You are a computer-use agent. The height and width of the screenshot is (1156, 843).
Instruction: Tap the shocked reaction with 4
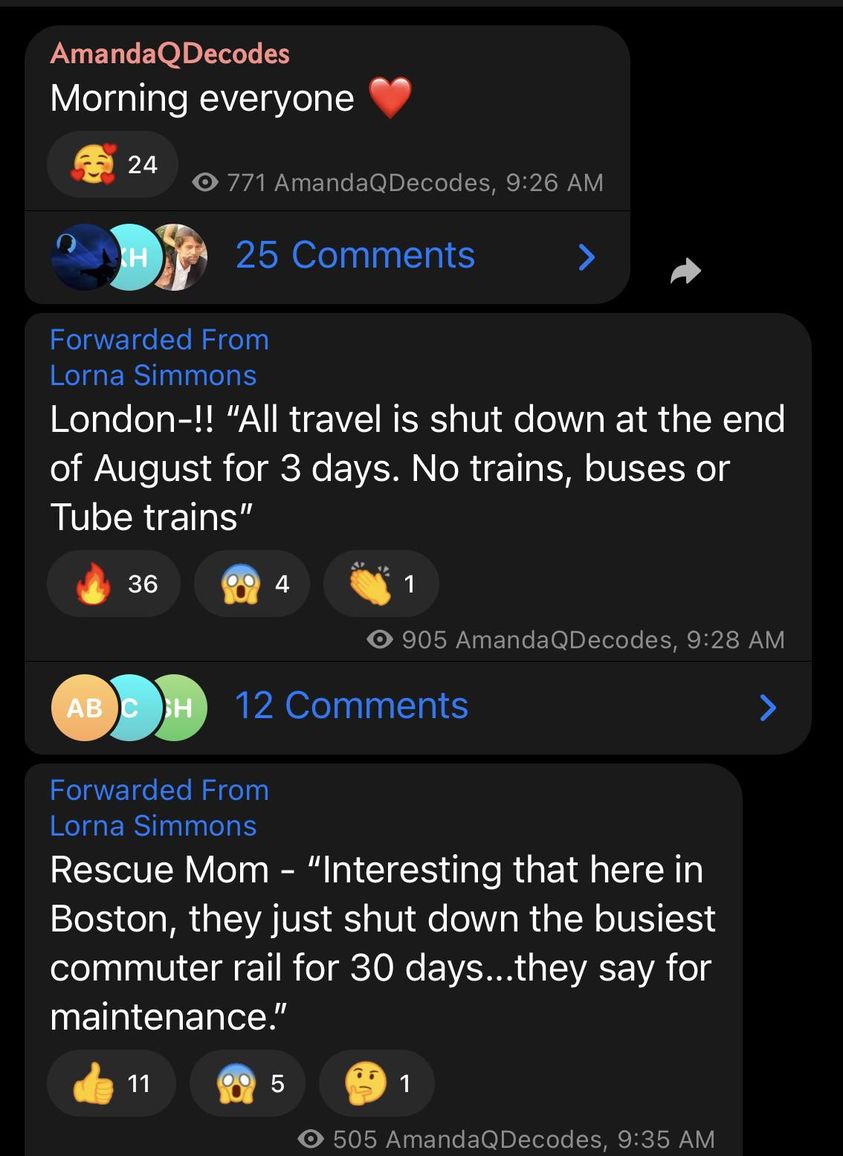pos(252,584)
